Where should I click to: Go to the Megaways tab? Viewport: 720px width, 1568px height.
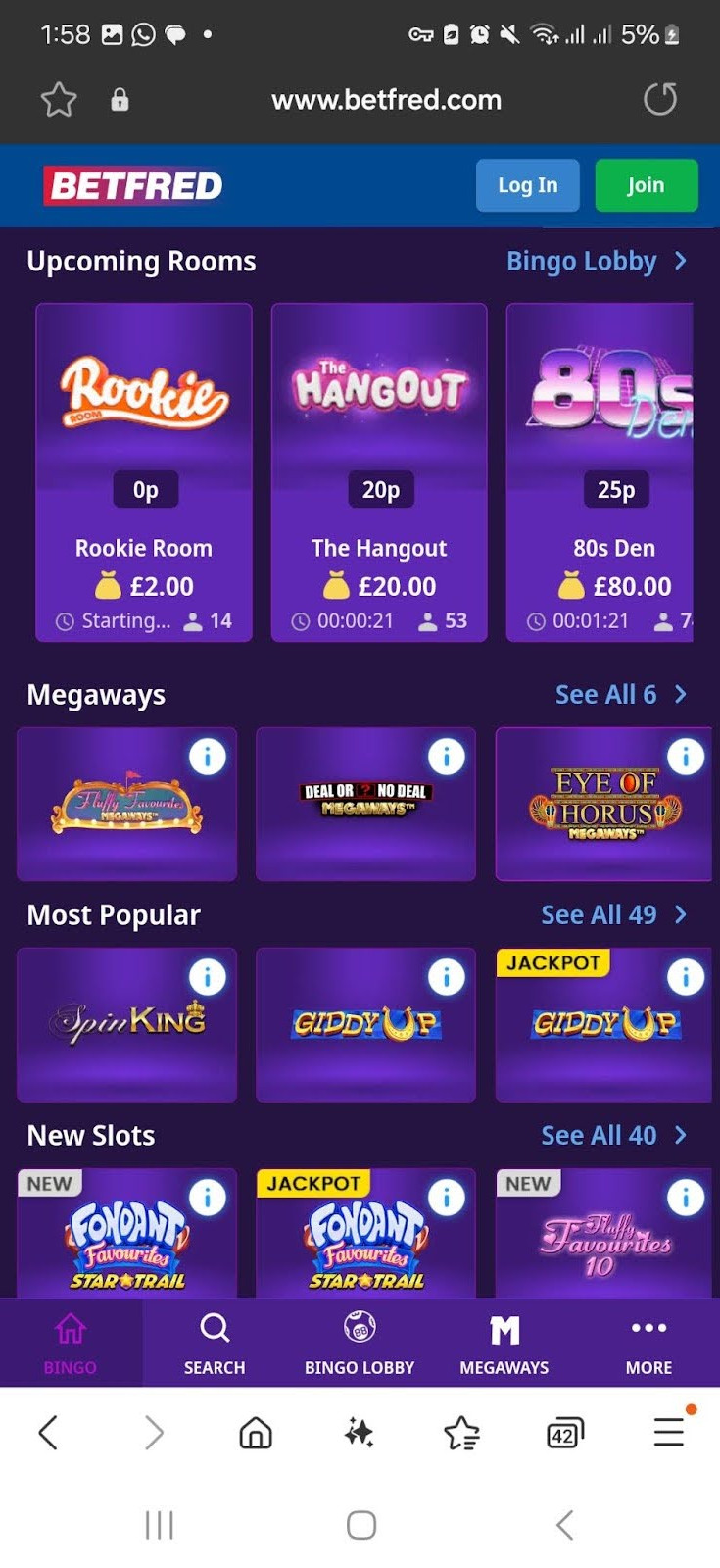[504, 1344]
